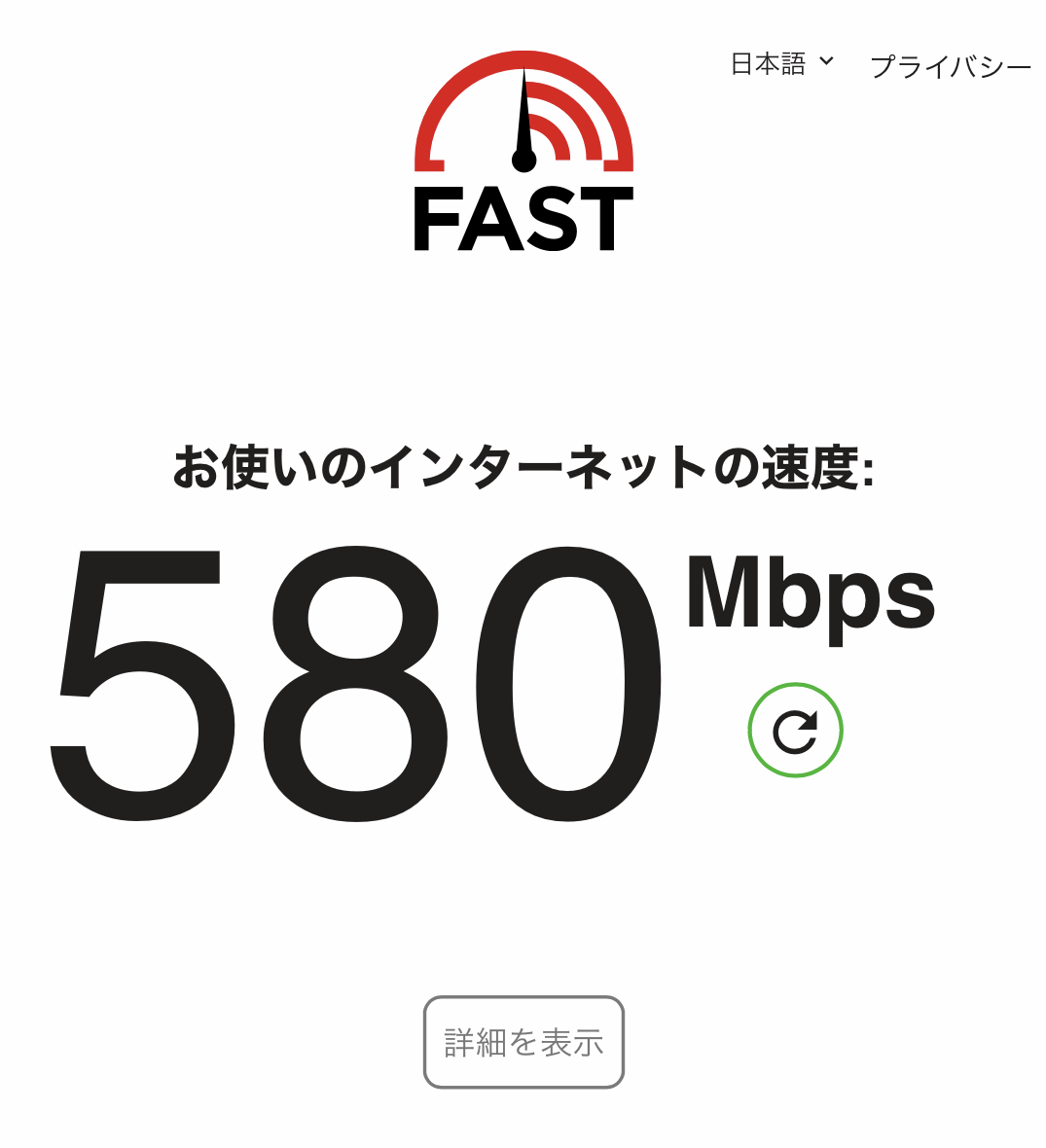Rerun the speed test with refresh icon
The width and height of the screenshot is (1046, 1148).
tap(795, 731)
